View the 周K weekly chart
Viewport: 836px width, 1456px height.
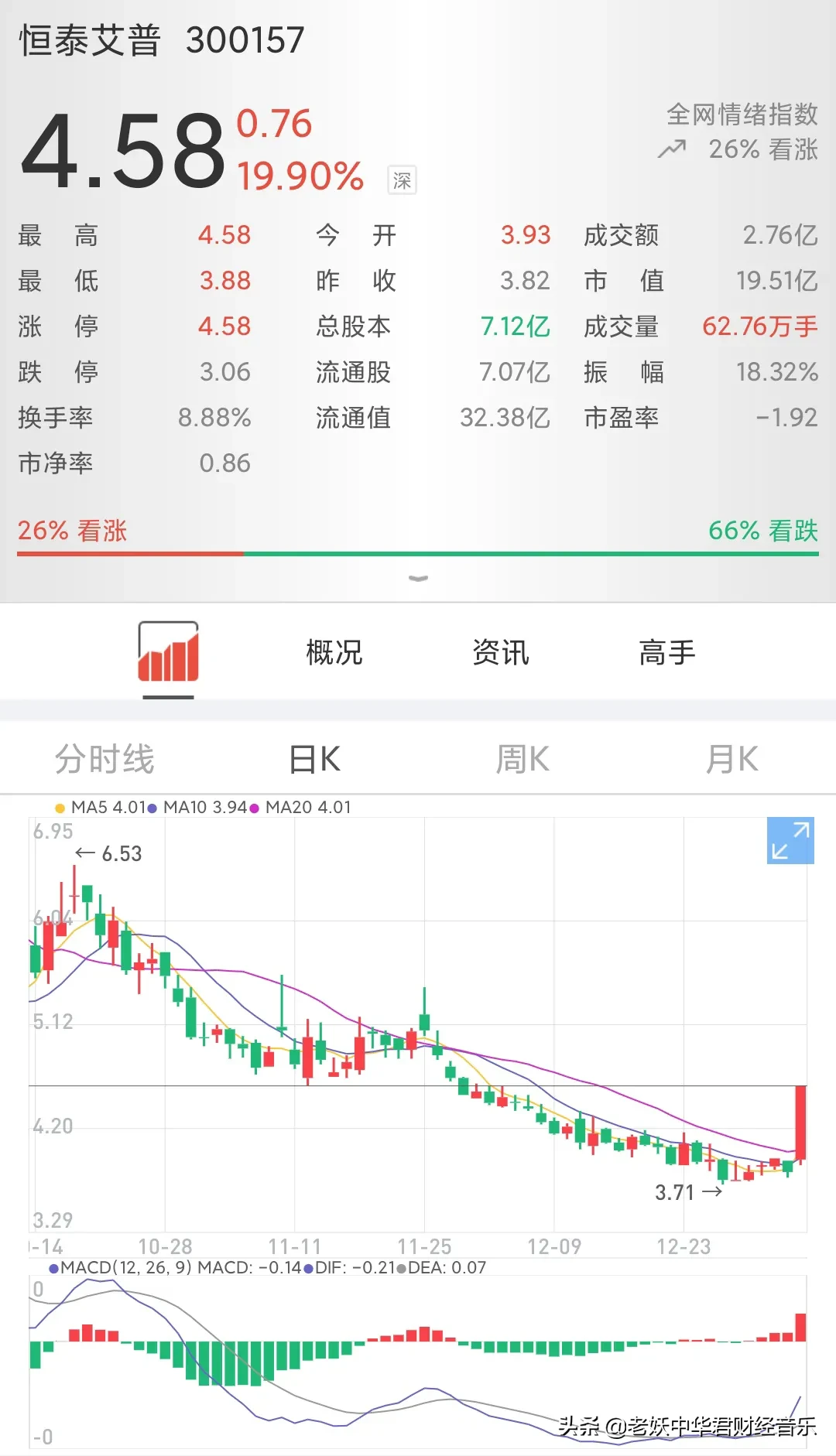[x=522, y=759]
